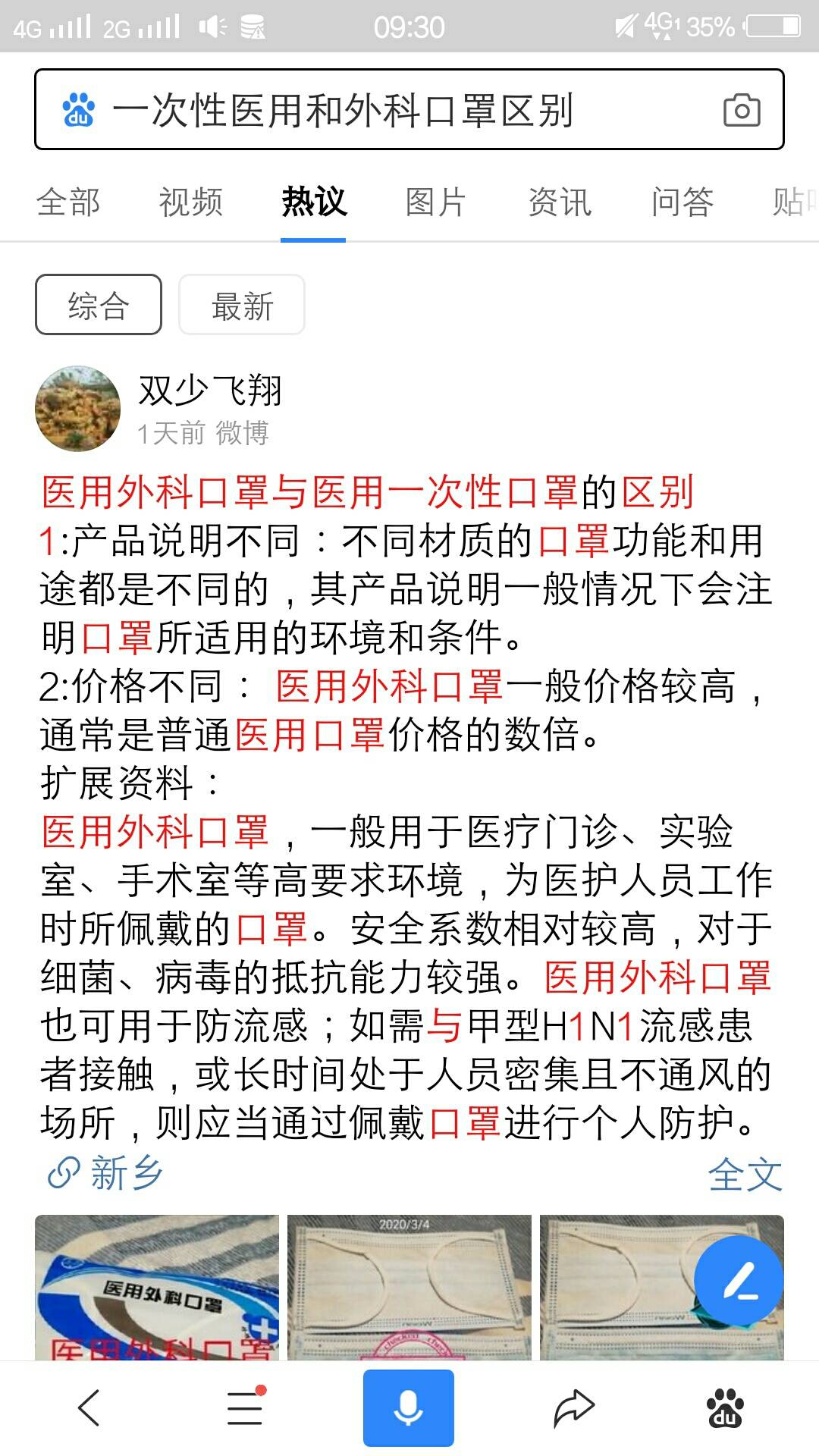Open the Baidu home paw icon
The height and width of the screenshot is (1456, 819).
pos(725,1407)
